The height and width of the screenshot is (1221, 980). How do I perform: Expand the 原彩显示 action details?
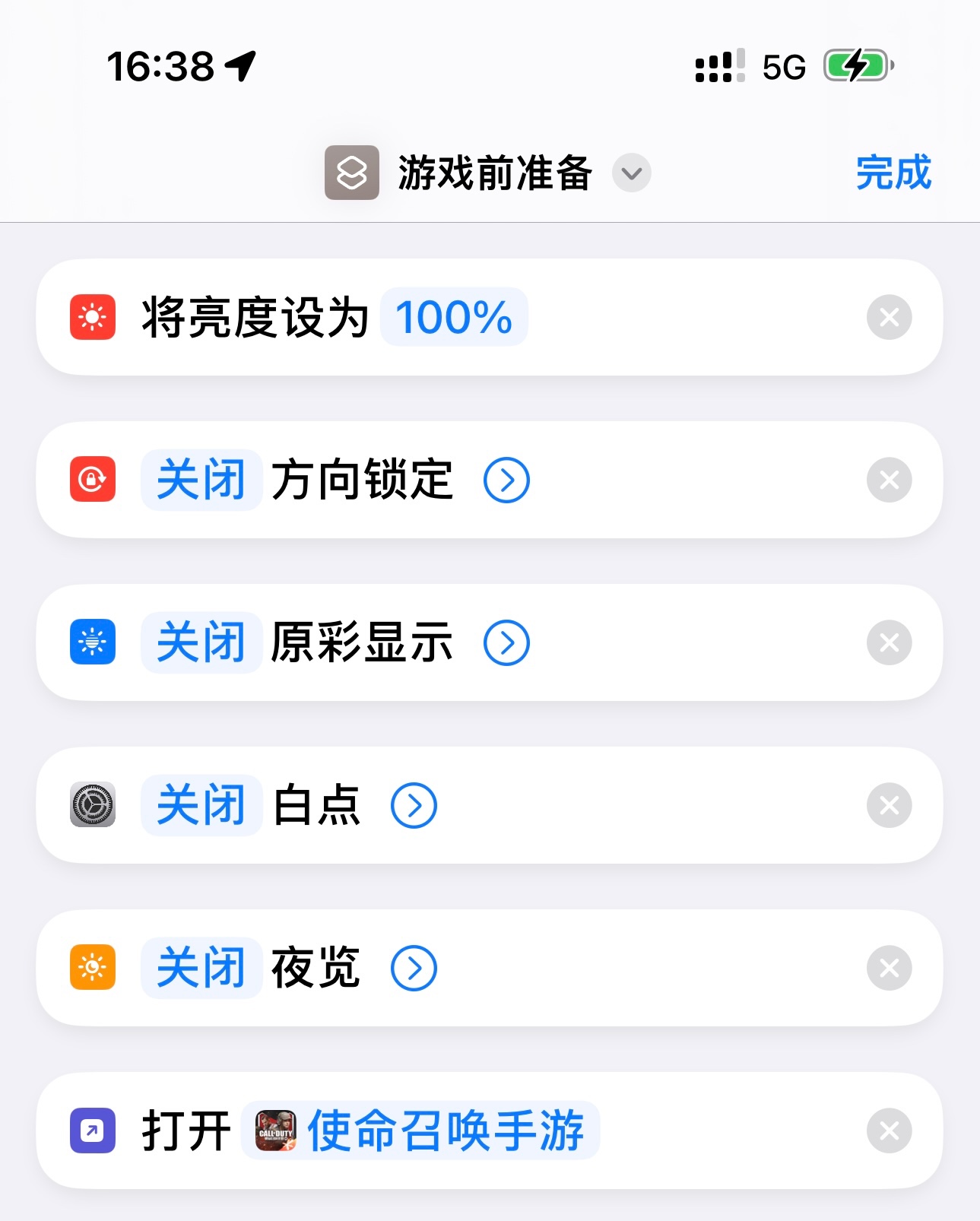[506, 642]
